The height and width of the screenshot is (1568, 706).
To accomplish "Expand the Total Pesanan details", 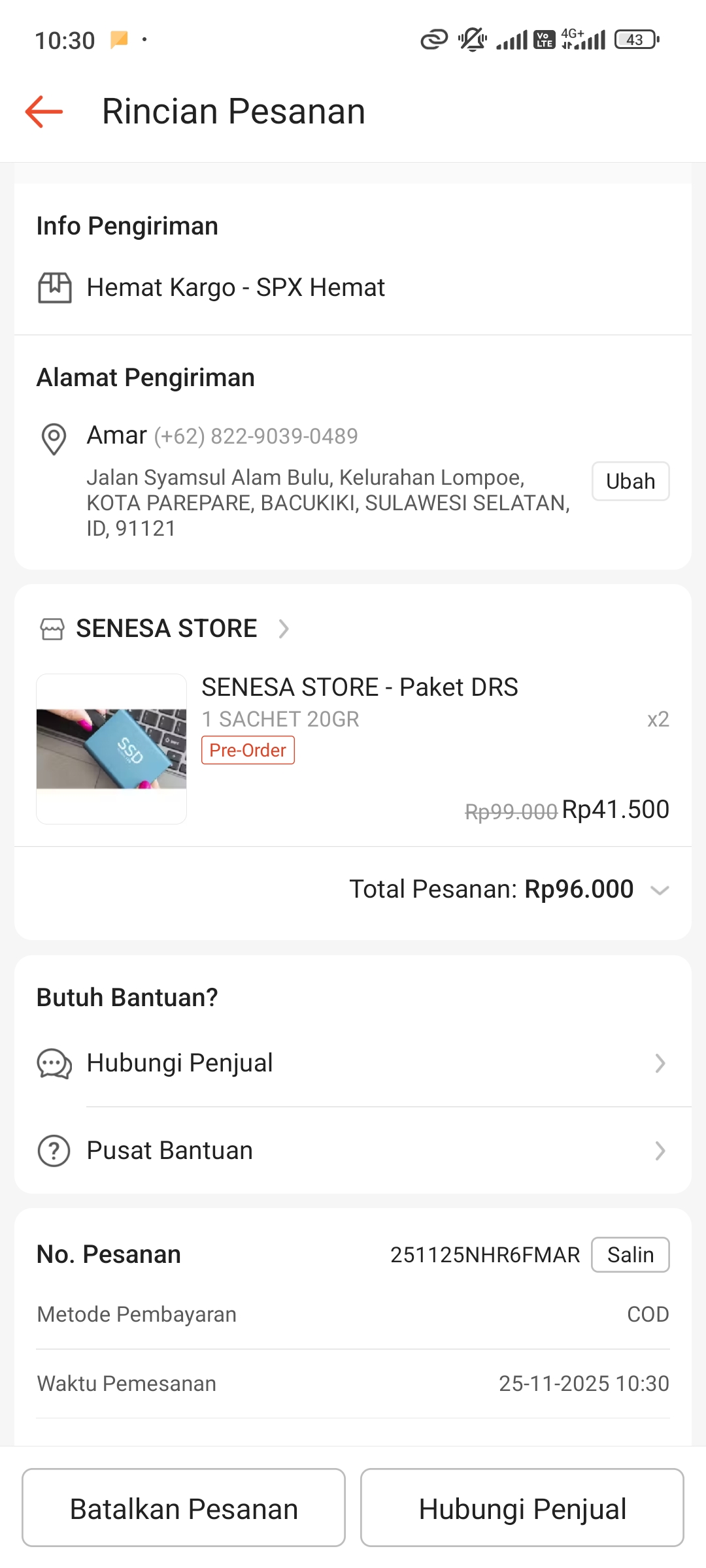I will [x=660, y=890].
